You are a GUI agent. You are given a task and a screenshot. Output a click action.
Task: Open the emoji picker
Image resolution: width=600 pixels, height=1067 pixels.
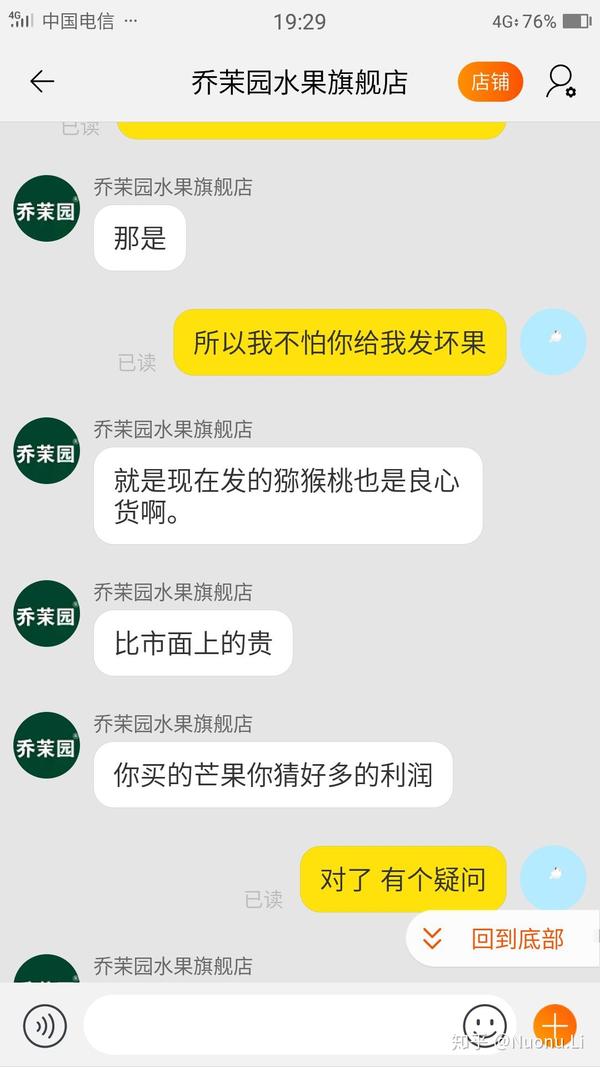point(485,1026)
